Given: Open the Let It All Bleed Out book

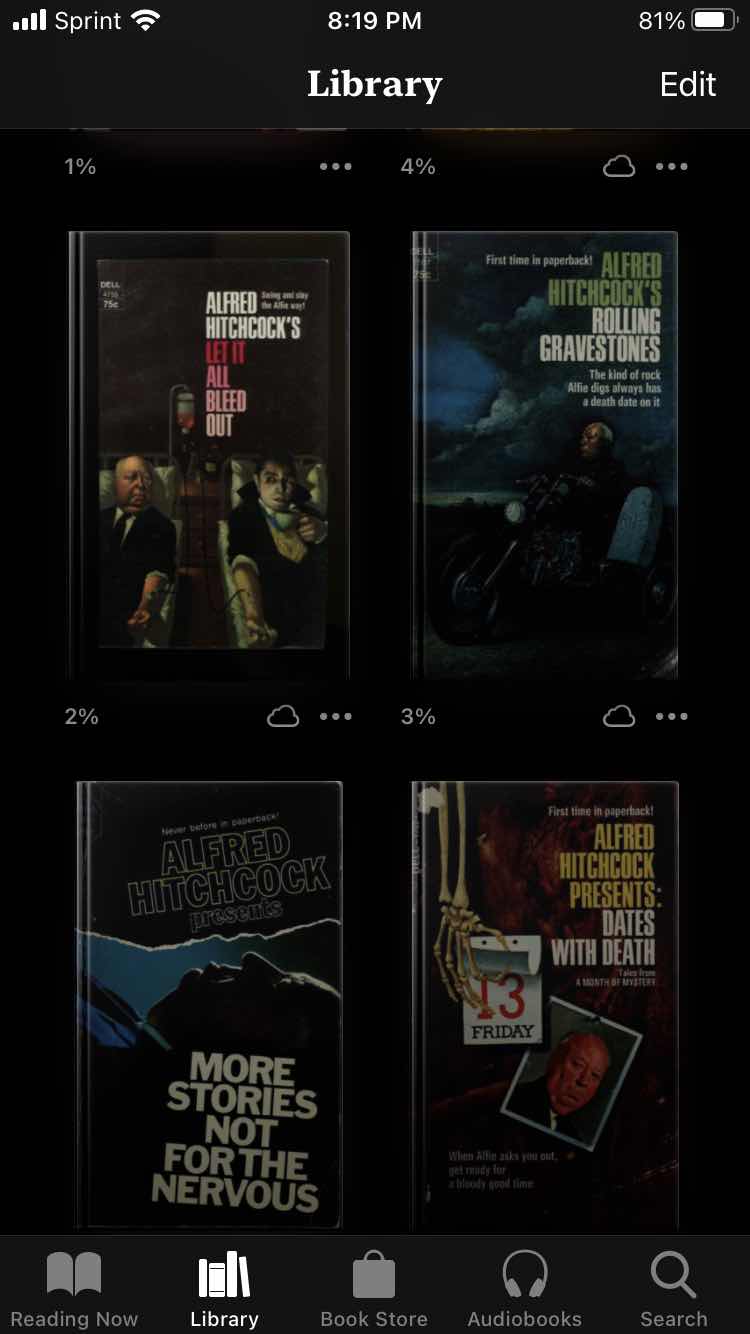Looking at the screenshot, I should [x=209, y=455].
